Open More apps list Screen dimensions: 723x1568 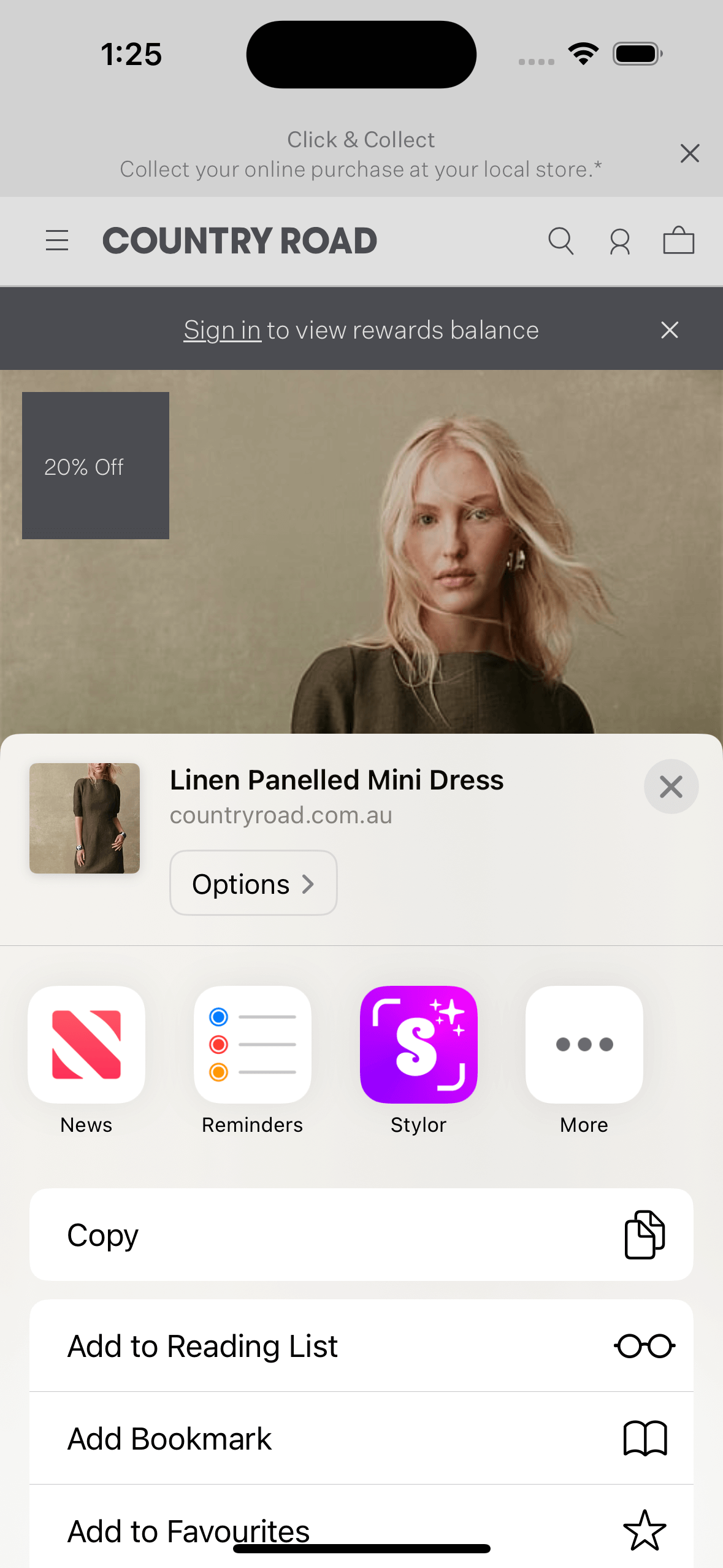(584, 1044)
